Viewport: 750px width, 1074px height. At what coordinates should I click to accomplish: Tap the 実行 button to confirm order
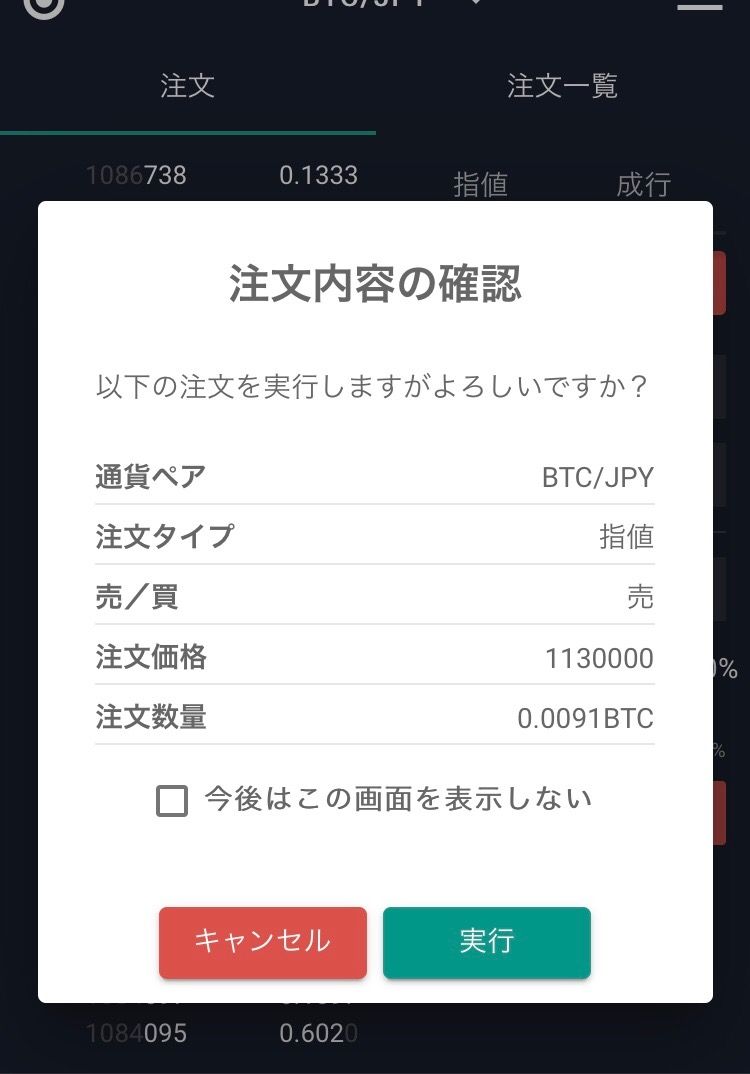point(486,942)
